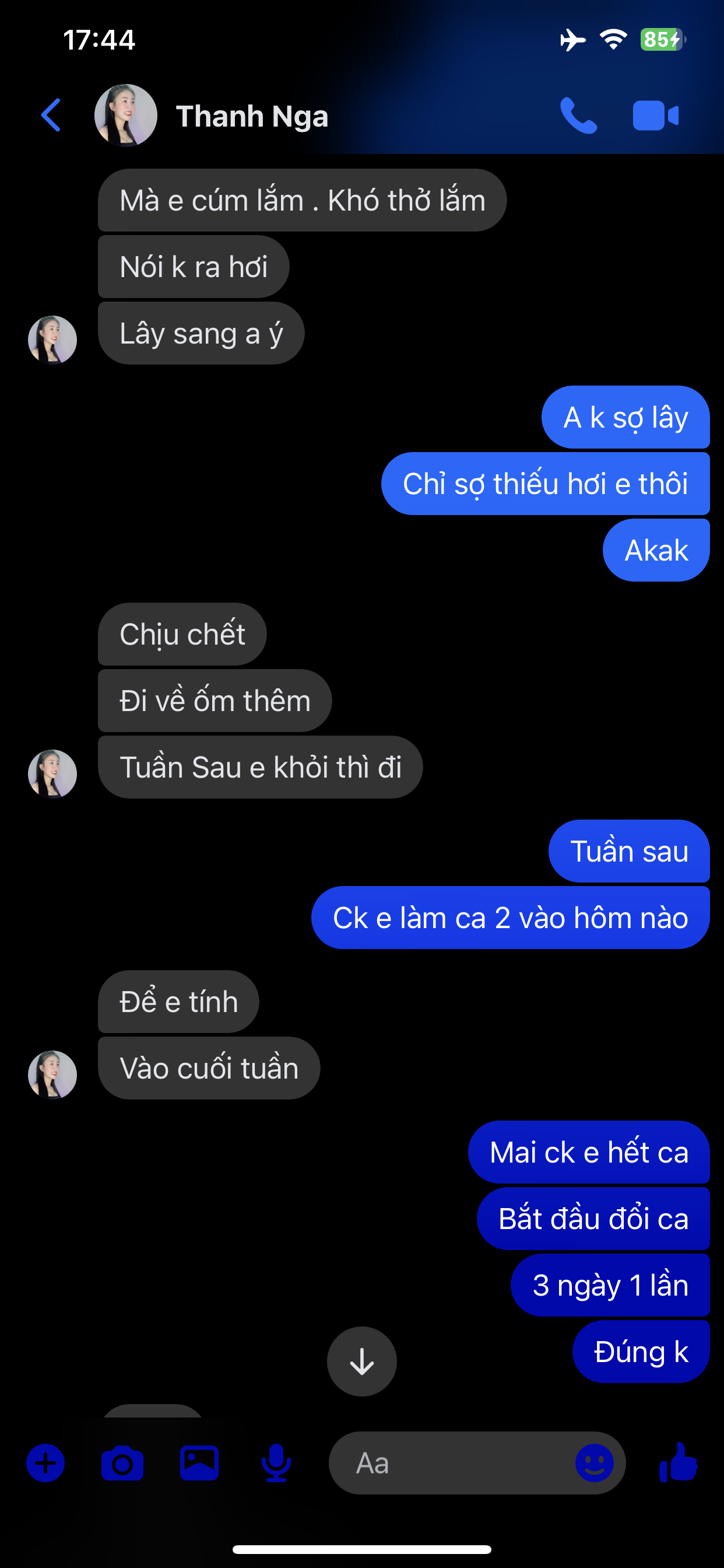Go back to the chats list

tap(51, 115)
